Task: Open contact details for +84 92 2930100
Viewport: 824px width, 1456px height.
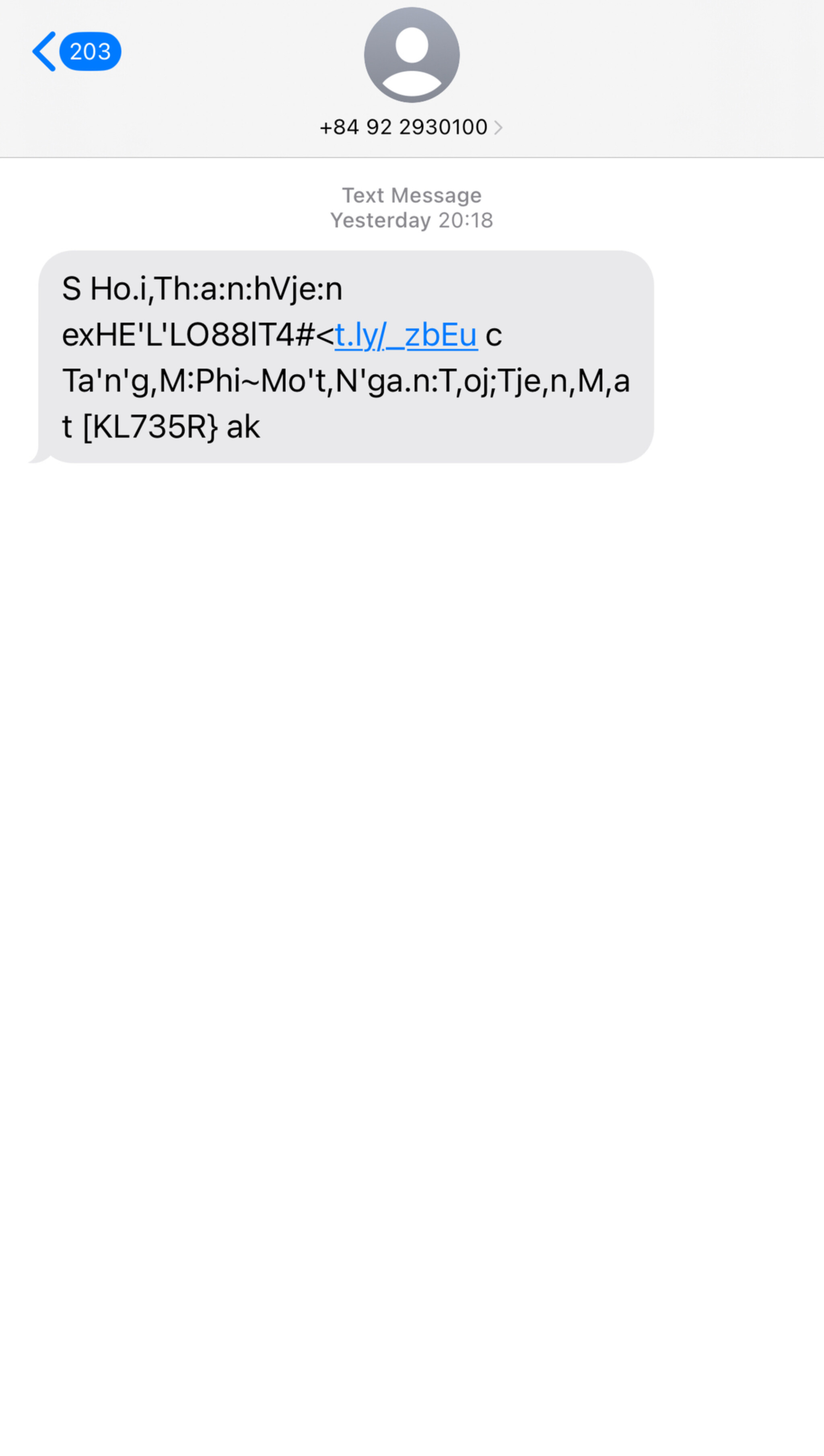Action: (412, 127)
